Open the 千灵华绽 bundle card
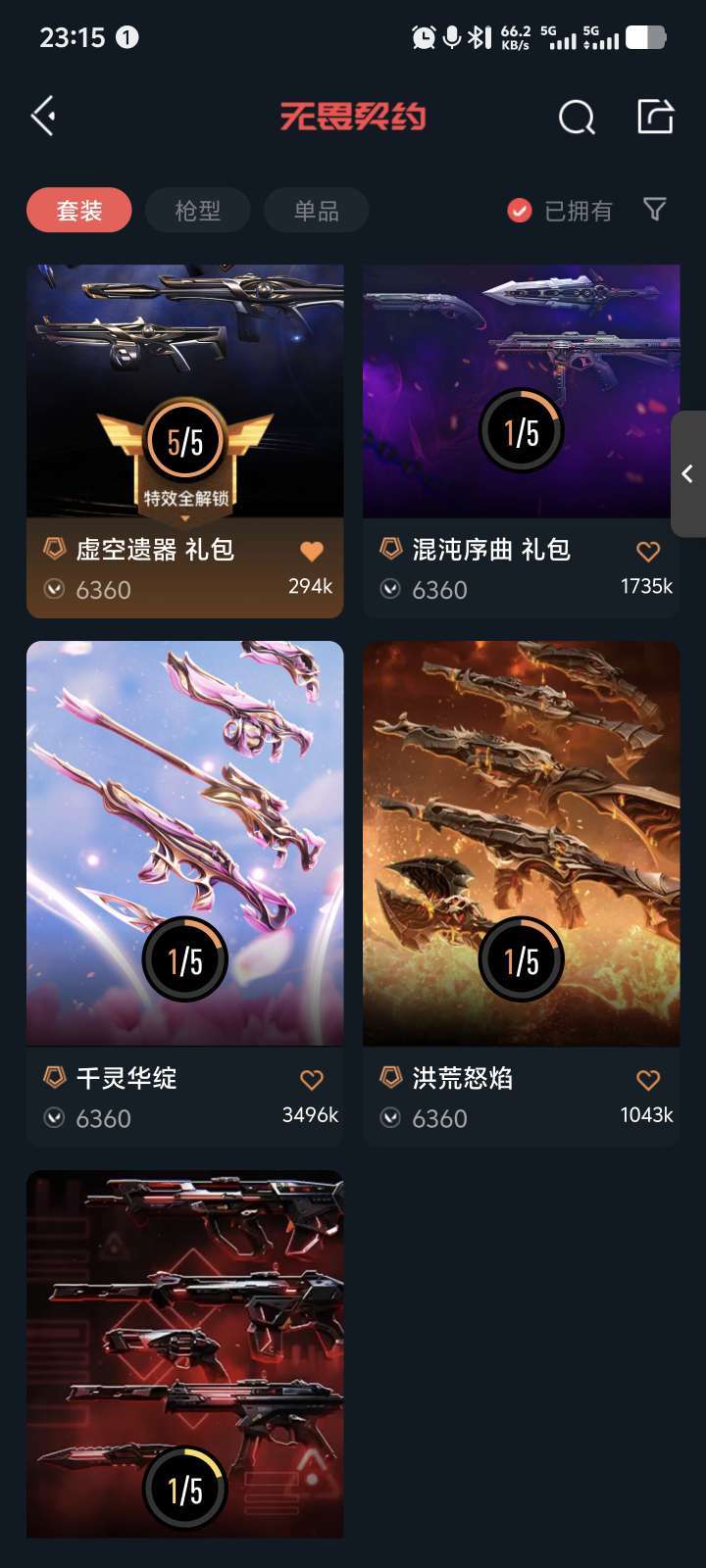Viewport: 706px width, 1568px height. coord(185,894)
